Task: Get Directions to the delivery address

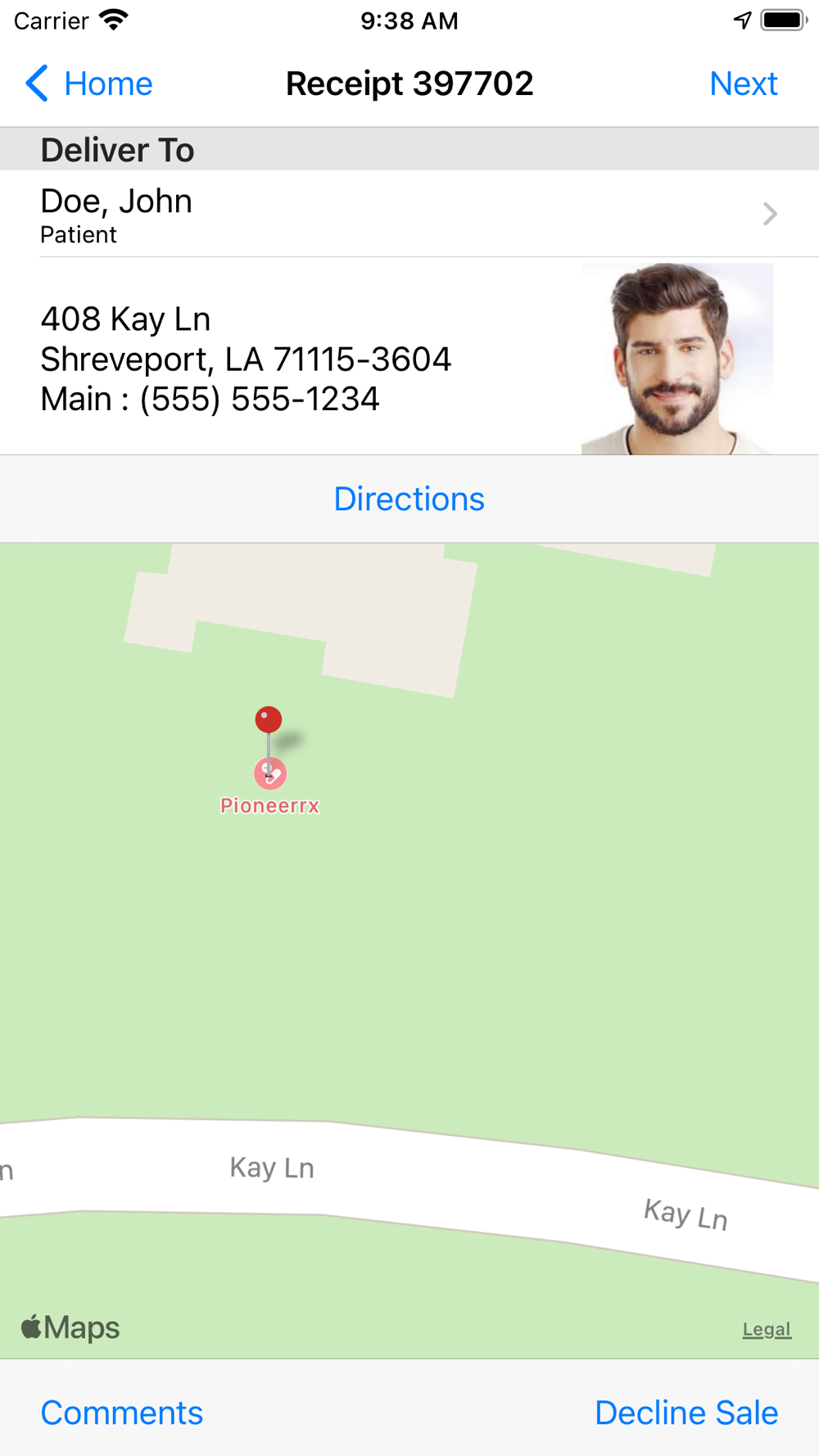Action: tap(409, 499)
